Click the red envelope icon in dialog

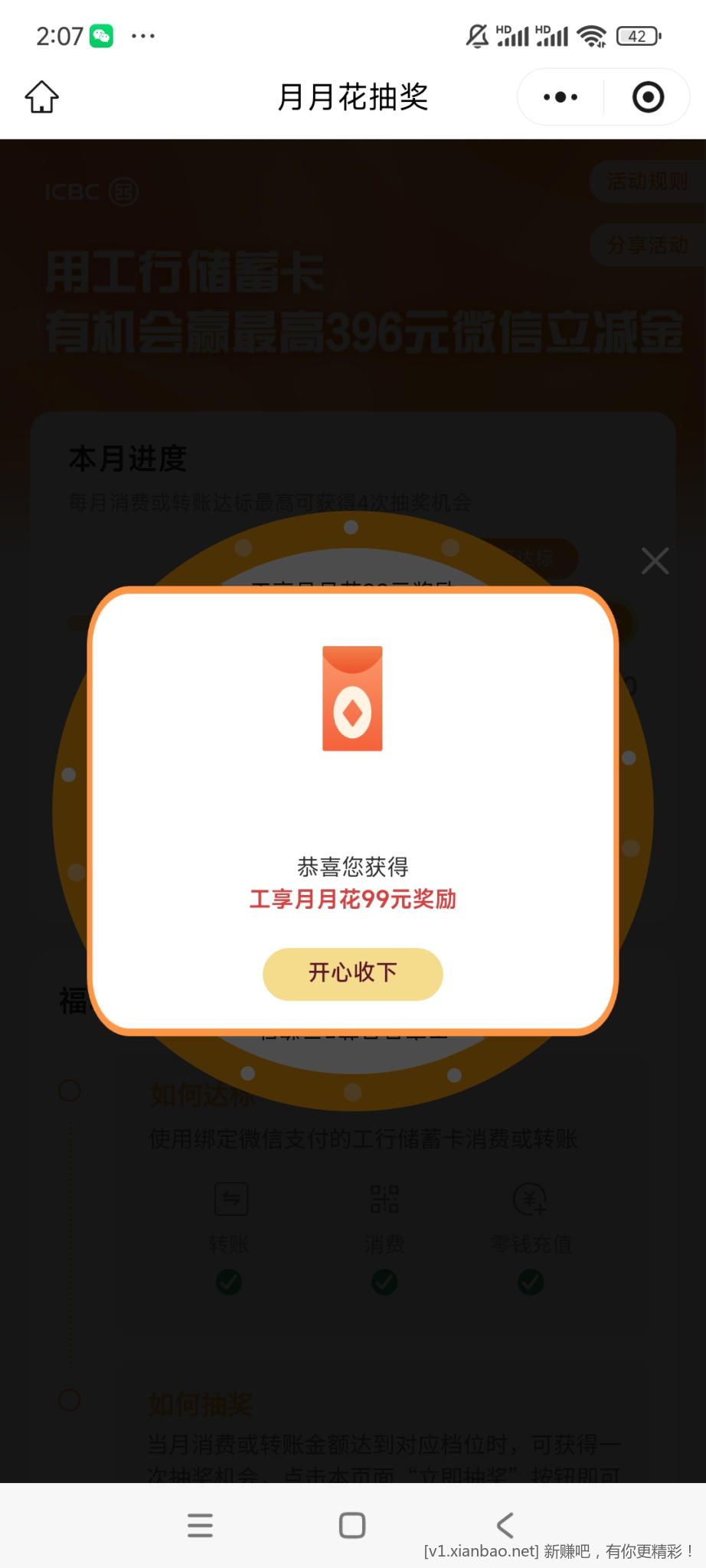pos(351,698)
